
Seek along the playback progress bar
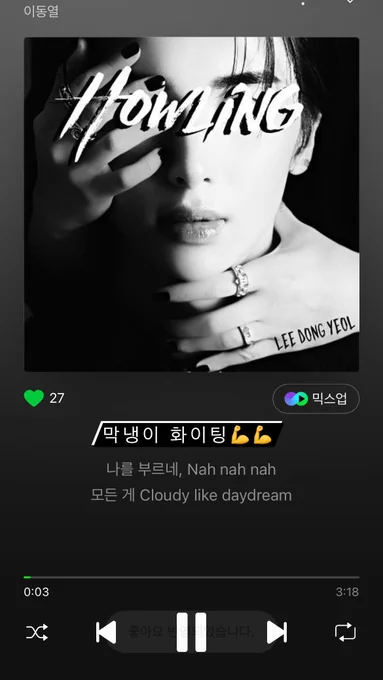(x=191, y=577)
